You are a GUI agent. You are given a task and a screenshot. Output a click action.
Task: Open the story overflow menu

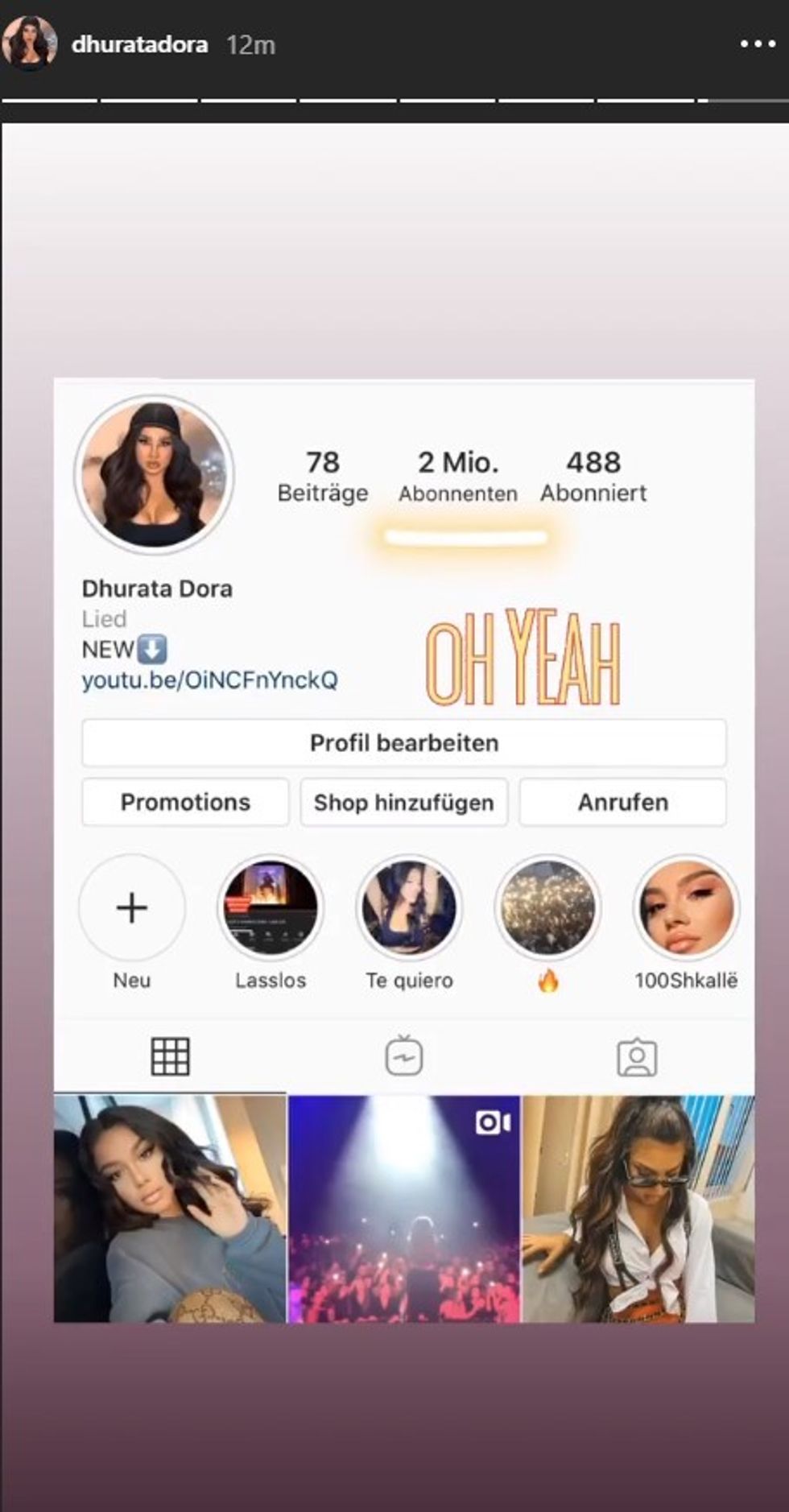click(x=758, y=44)
